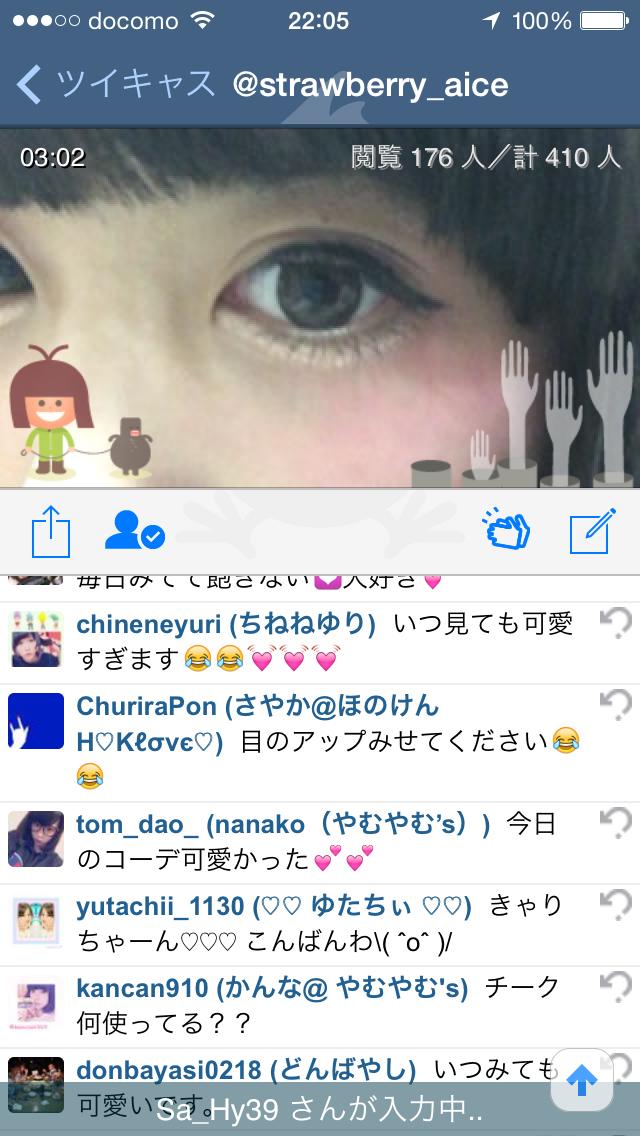Reply to yutachii_1130's comment
Image resolution: width=640 pixels, height=1136 pixels.
pos(616,905)
